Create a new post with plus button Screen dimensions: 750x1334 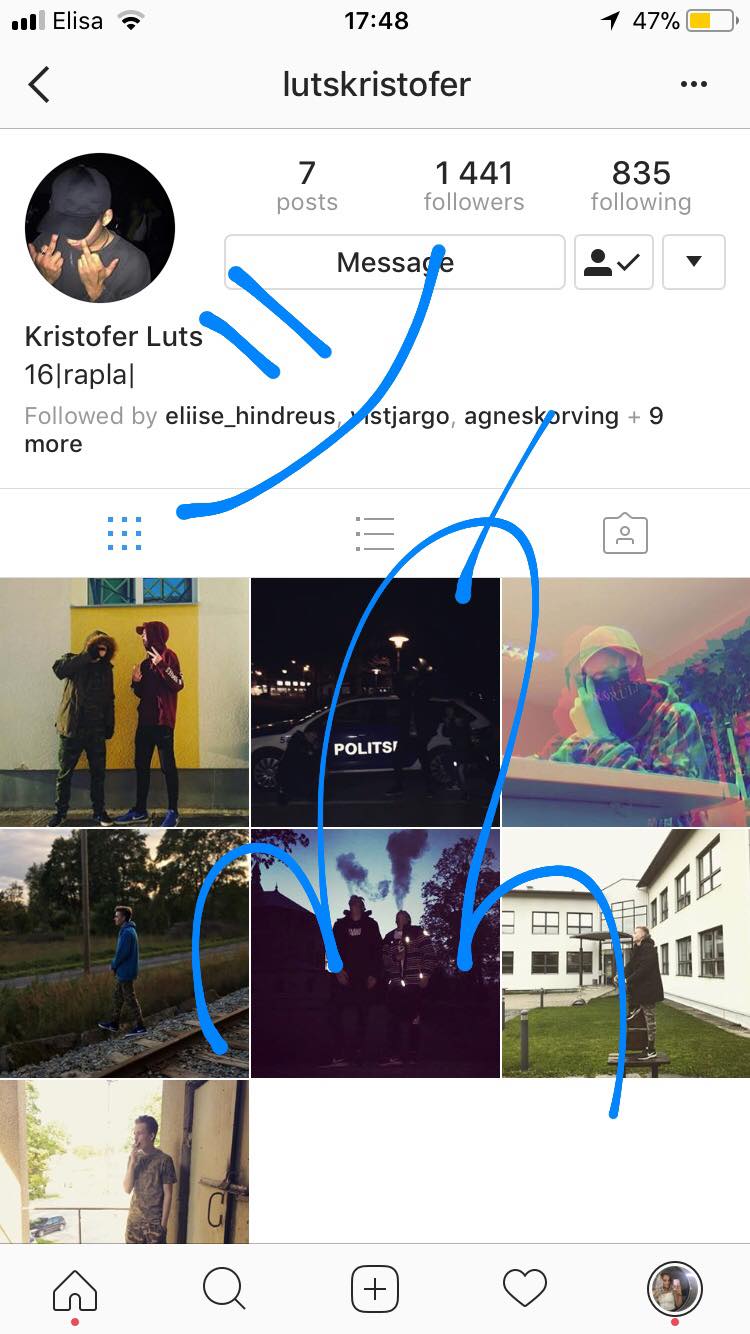(x=375, y=1289)
